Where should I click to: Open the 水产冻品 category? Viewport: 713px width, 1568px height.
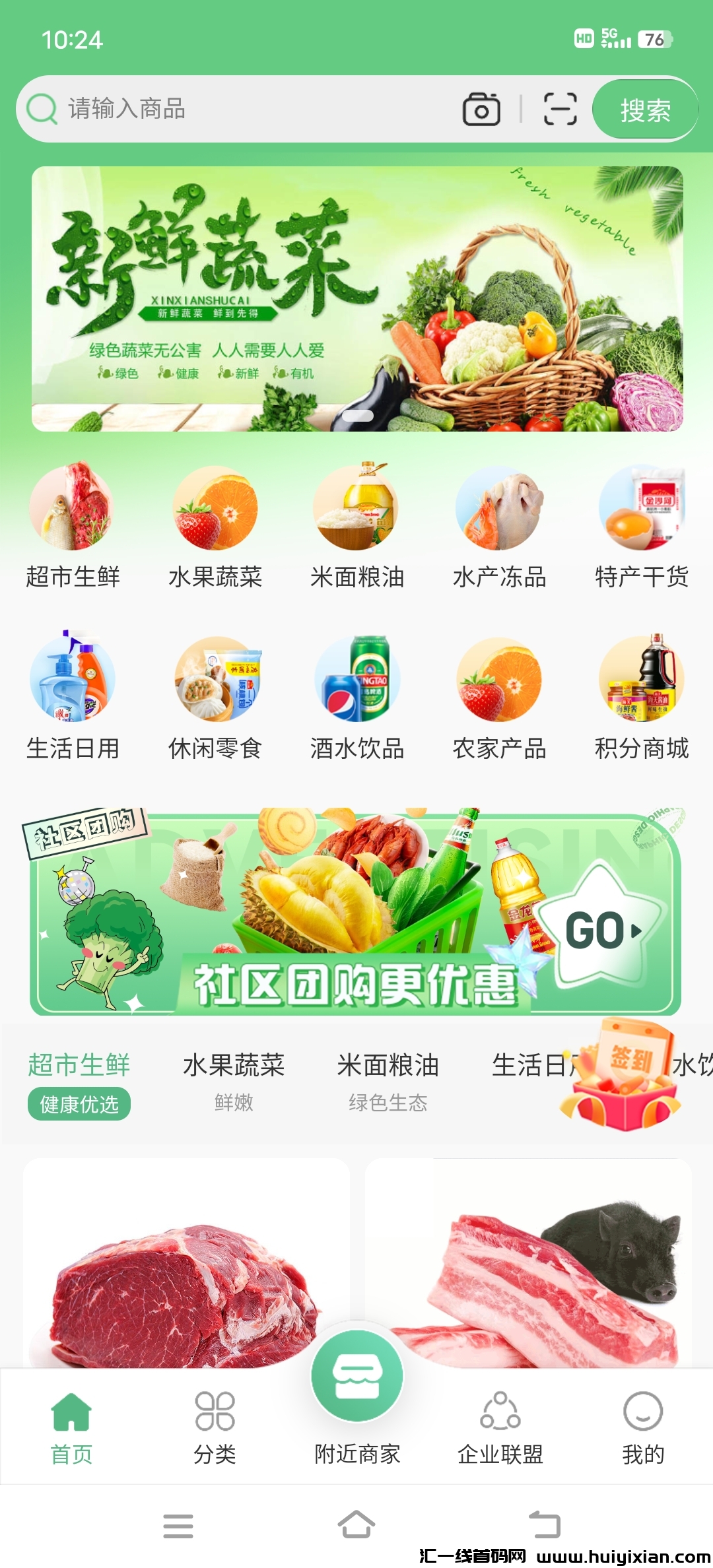click(x=499, y=508)
